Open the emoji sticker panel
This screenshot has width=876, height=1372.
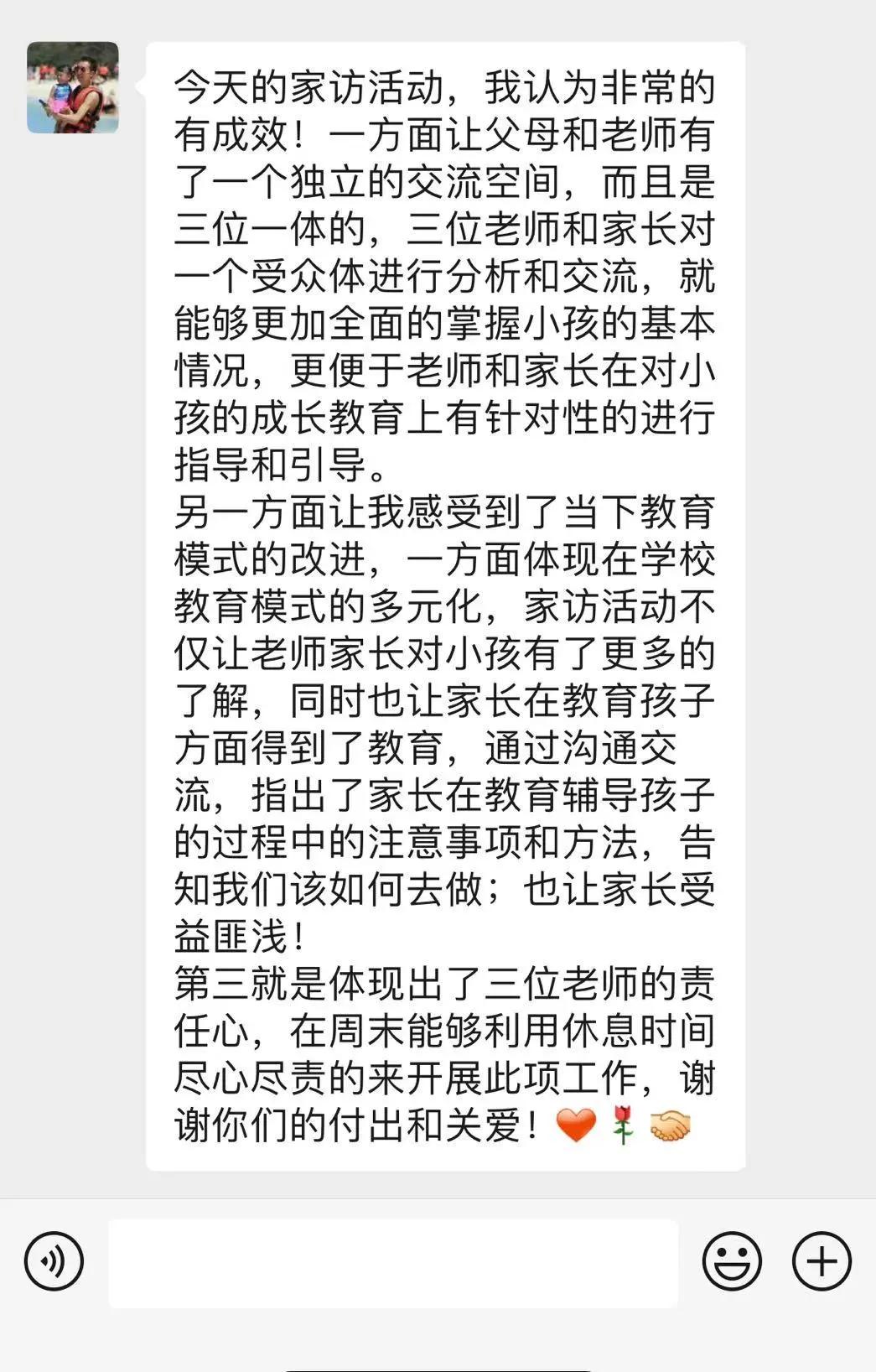[731, 1260]
